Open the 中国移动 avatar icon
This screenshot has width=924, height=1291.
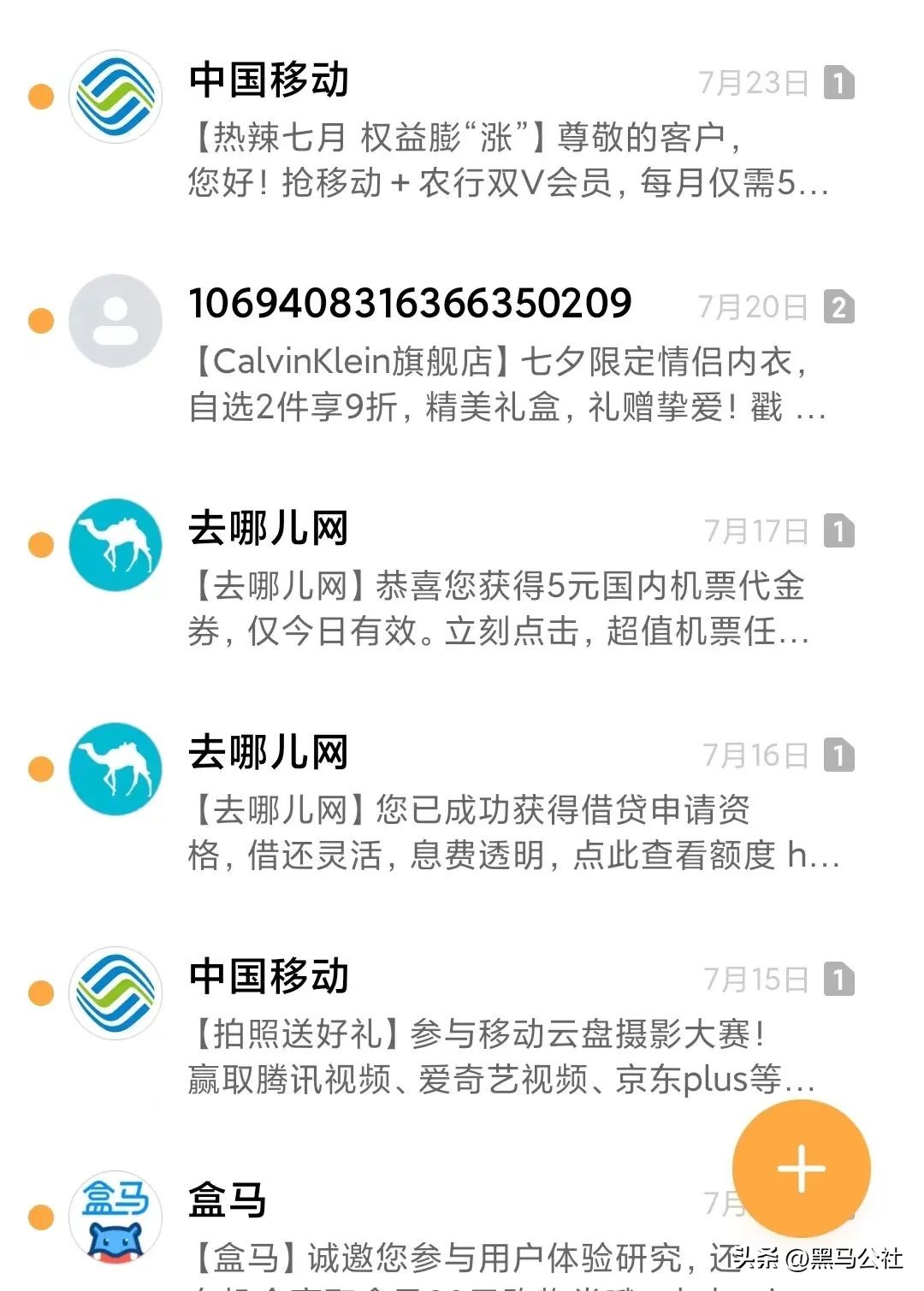pyautogui.click(x=115, y=96)
